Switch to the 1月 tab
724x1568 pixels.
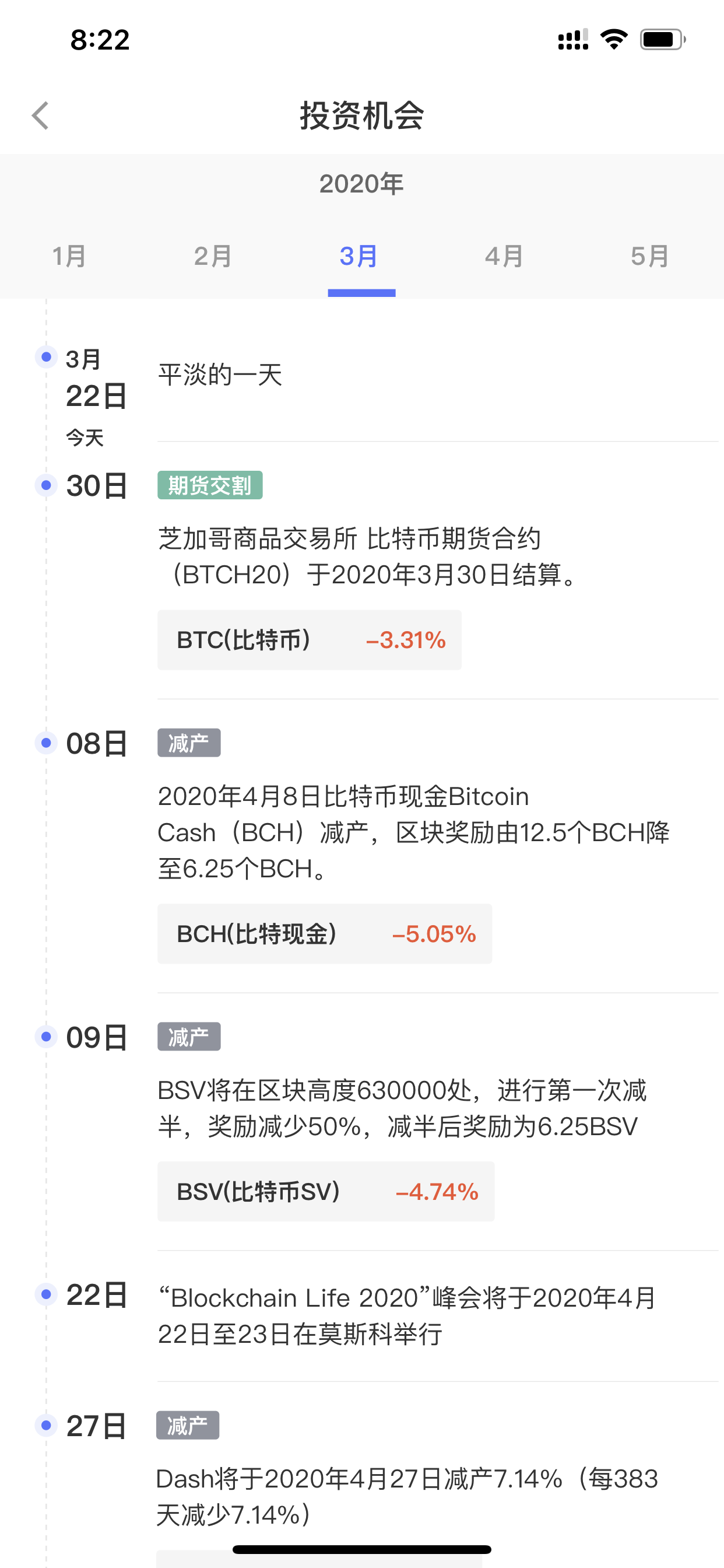[69, 256]
